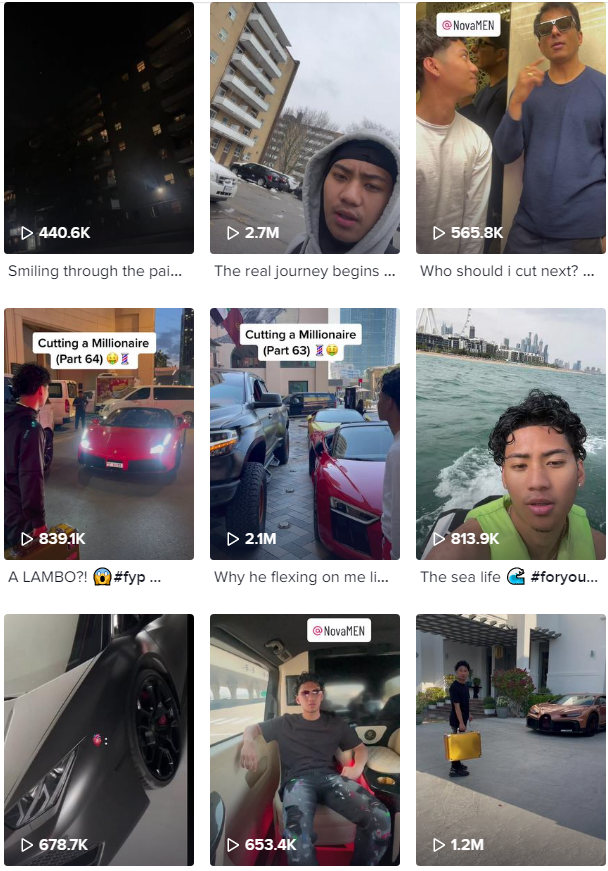
Task: Open the video with 653.4K views
Action: pos(304,739)
